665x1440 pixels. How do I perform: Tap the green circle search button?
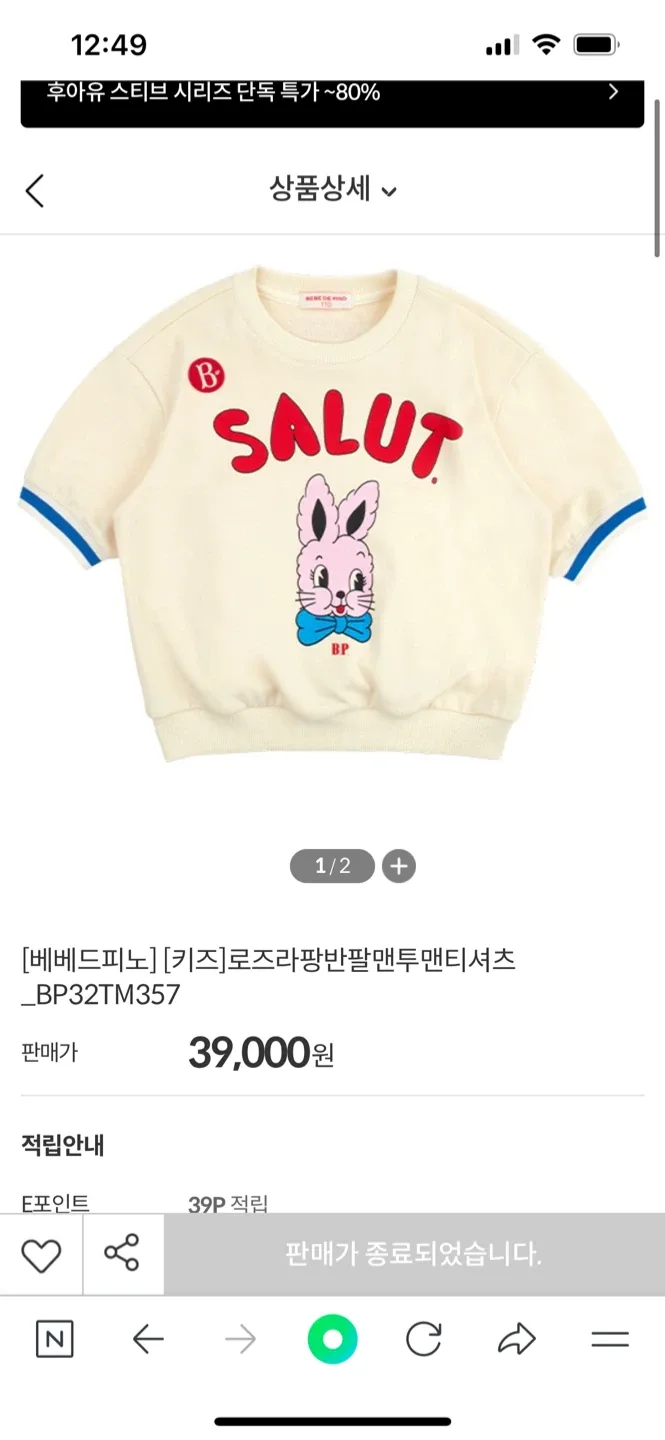pyautogui.click(x=332, y=1340)
